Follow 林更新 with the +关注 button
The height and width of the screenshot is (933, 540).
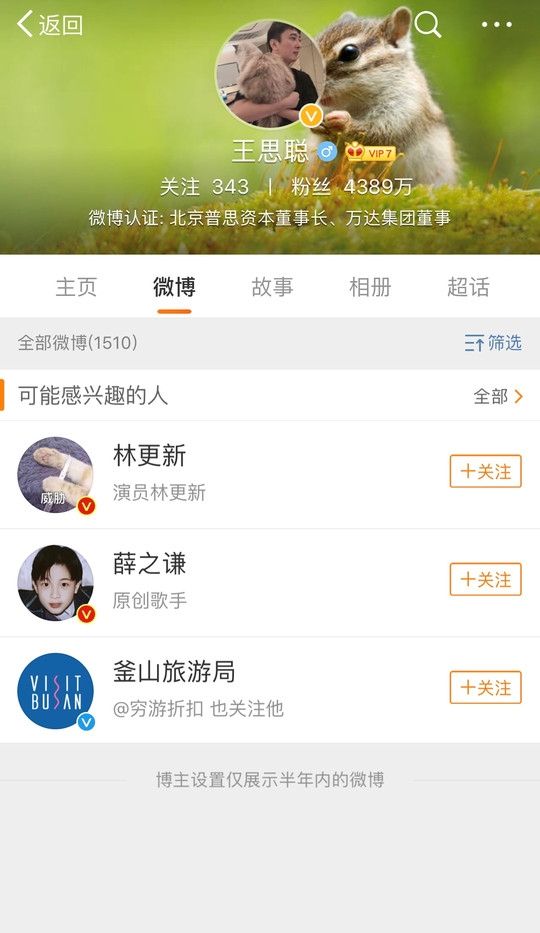485,471
